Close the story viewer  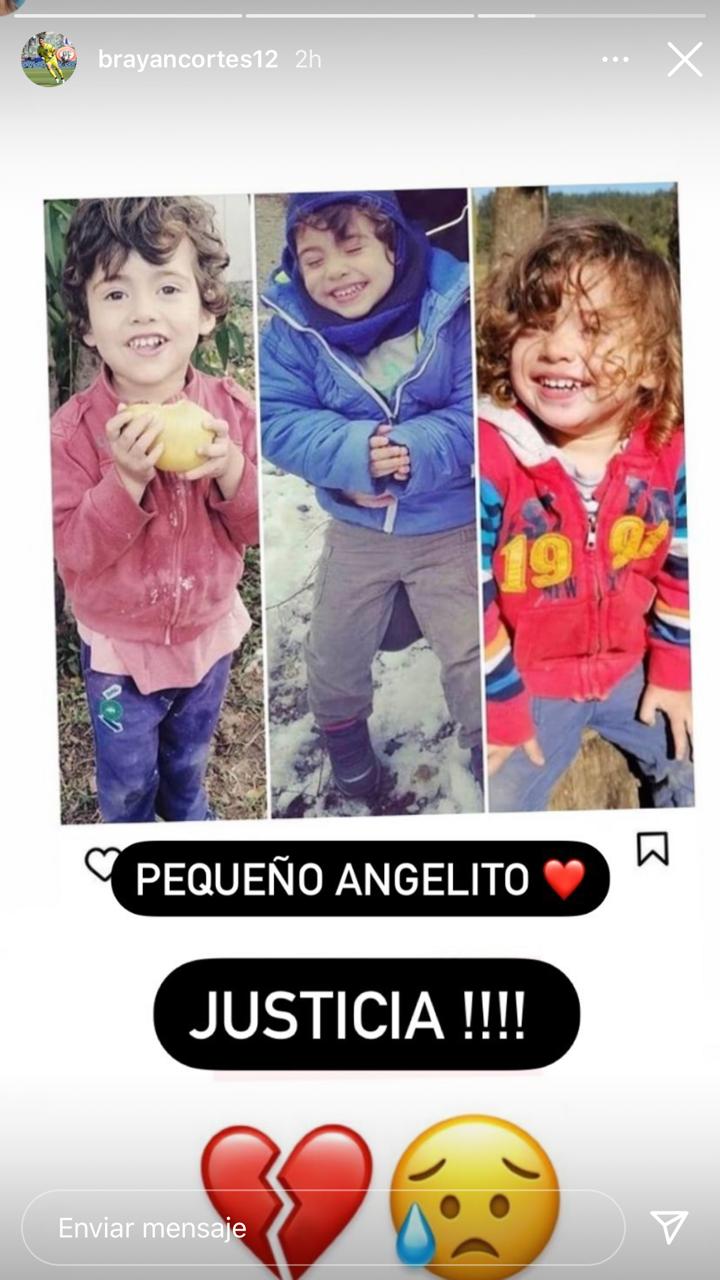click(x=685, y=59)
